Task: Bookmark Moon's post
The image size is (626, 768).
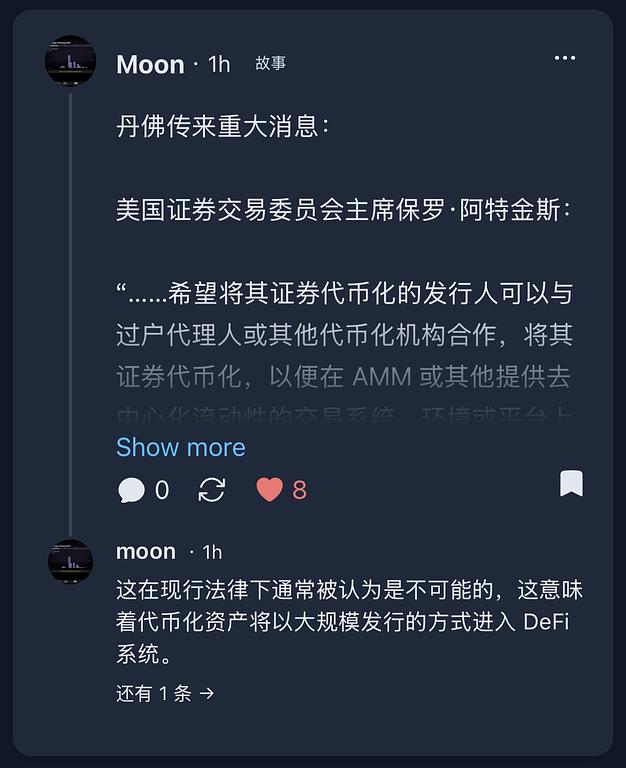Action: [x=571, y=484]
